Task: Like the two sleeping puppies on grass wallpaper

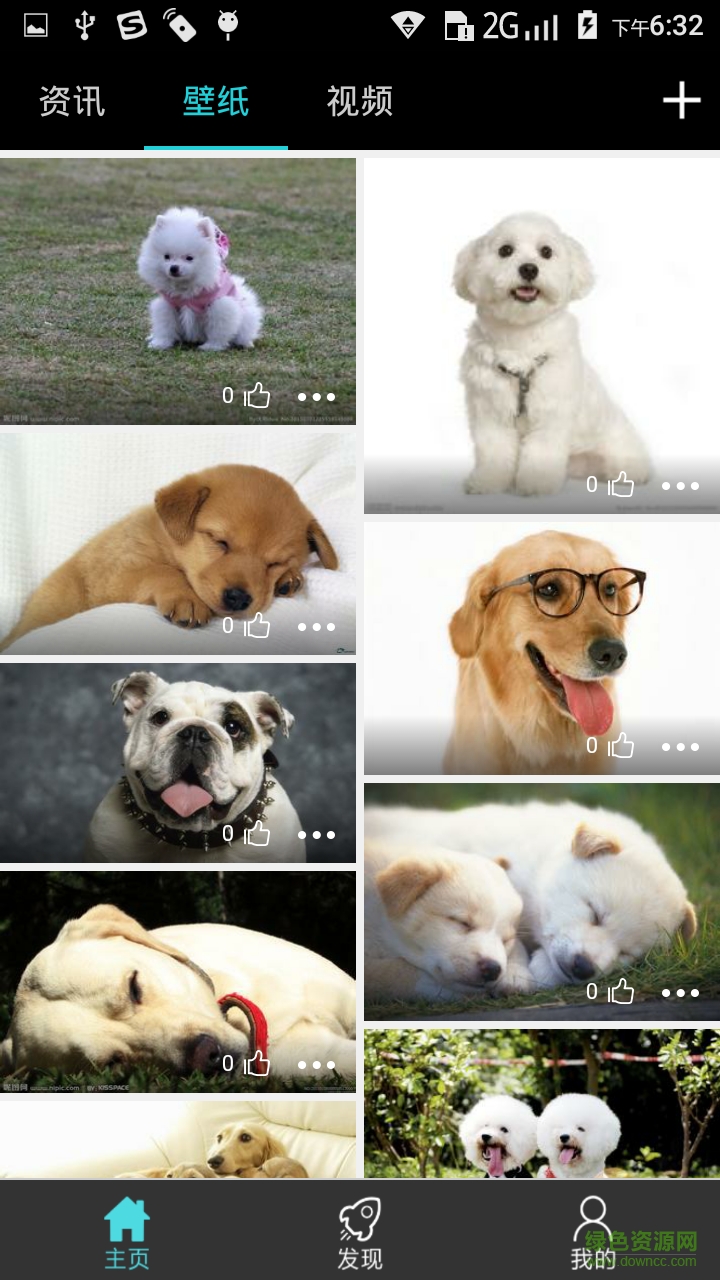Action: coord(622,992)
